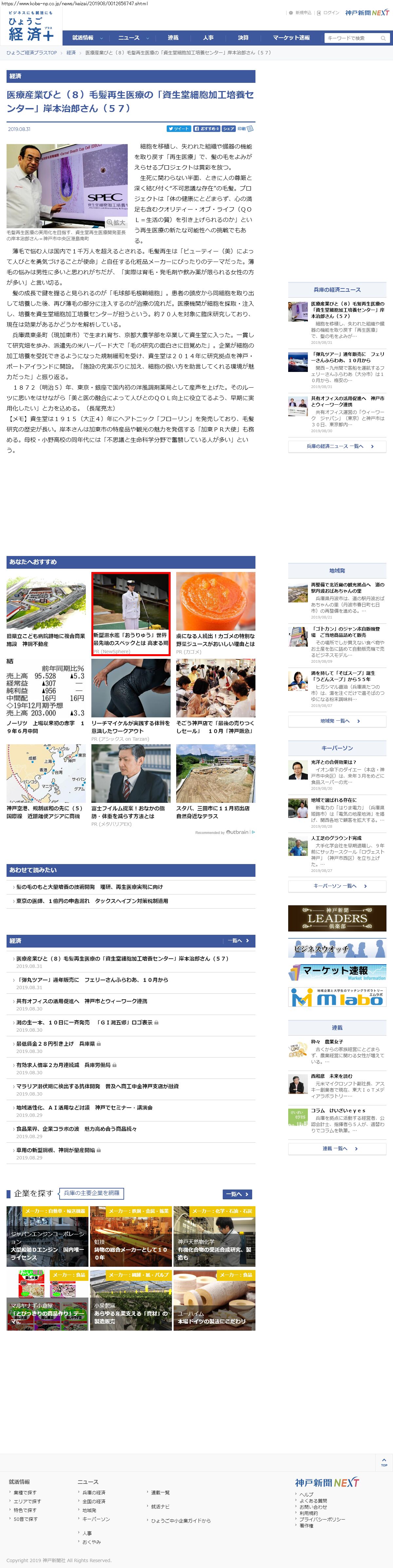Print the article with the 印刷 button
Viewport: 393px width, 1568px height.
(x=245, y=129)
